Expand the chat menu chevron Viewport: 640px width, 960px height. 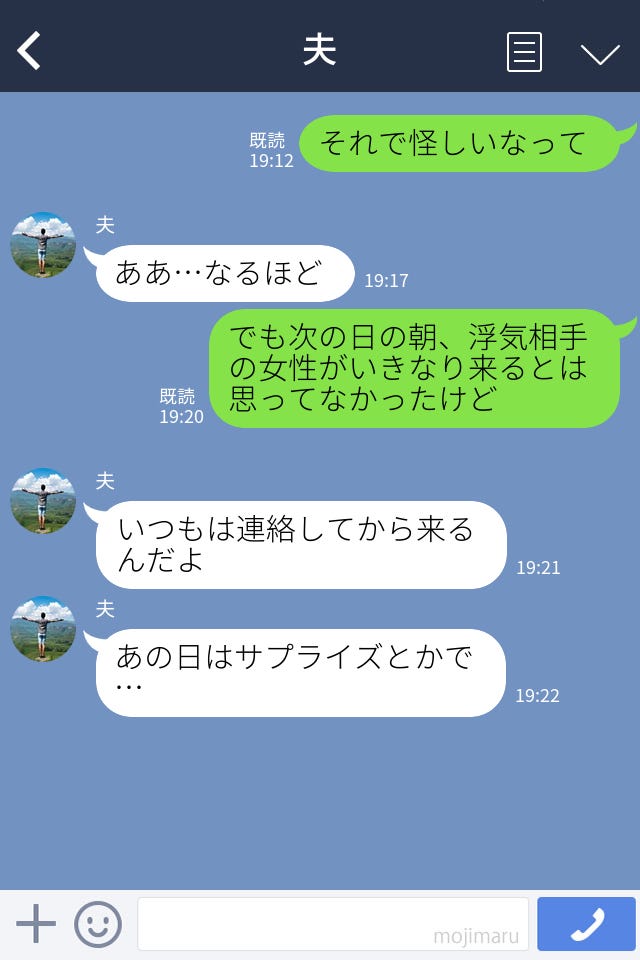tap(600, 53)
